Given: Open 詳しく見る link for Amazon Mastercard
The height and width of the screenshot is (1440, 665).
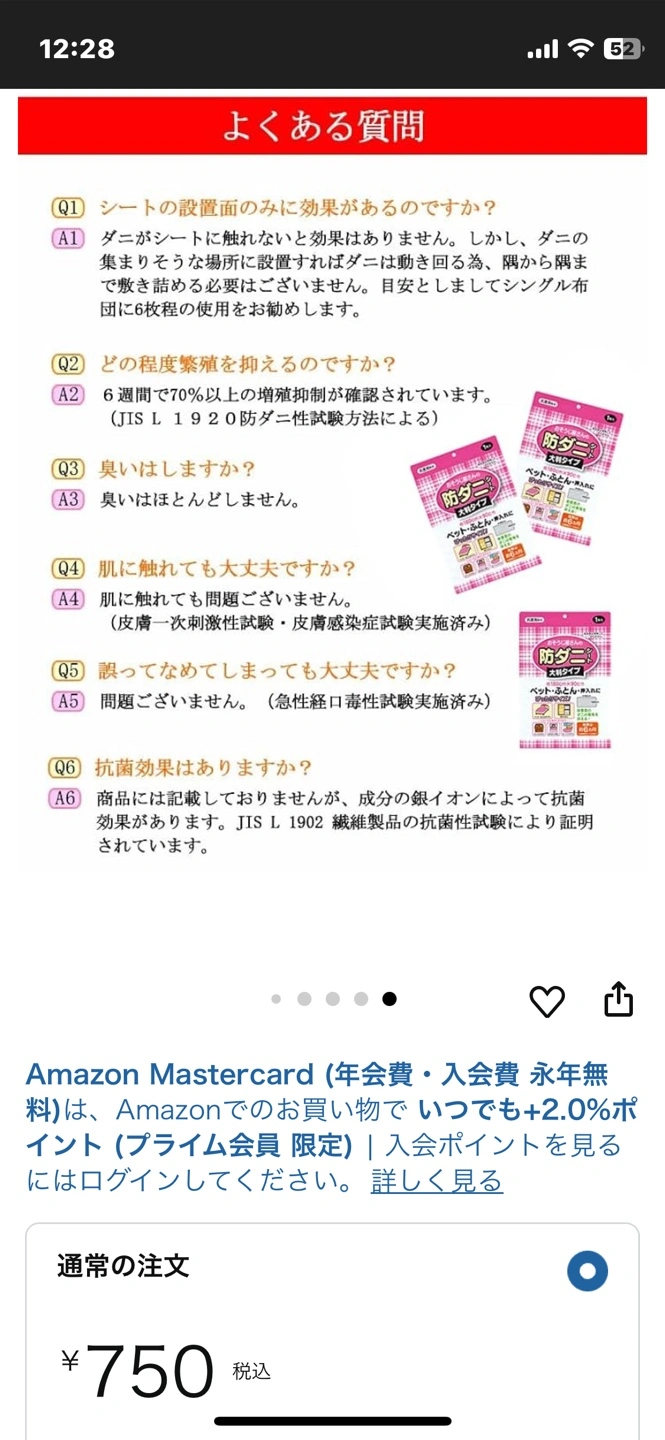Looking at the screenshot, I should click(x=436, y=1181).
